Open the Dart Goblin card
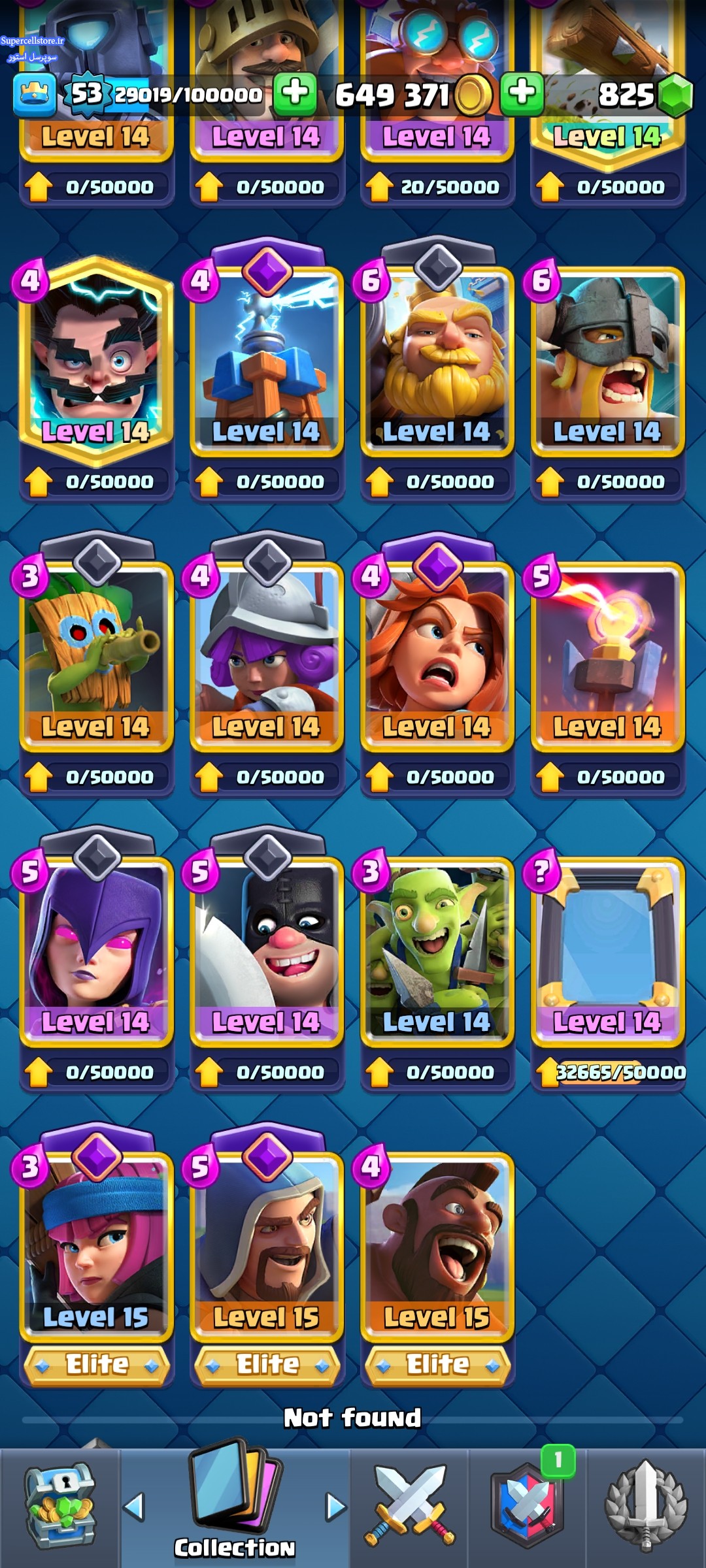706x1568 pixels. coord(96,653)
